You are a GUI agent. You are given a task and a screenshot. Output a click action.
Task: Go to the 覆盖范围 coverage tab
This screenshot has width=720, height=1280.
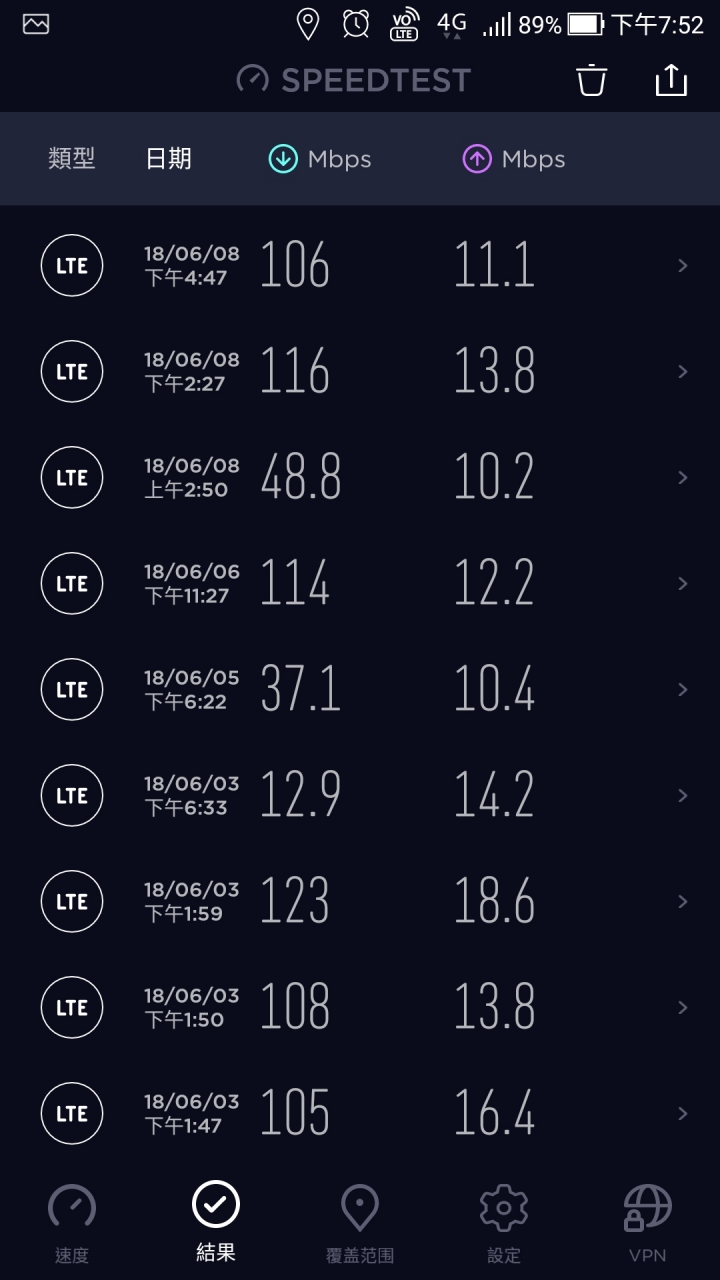click(x=360, y=1224)
